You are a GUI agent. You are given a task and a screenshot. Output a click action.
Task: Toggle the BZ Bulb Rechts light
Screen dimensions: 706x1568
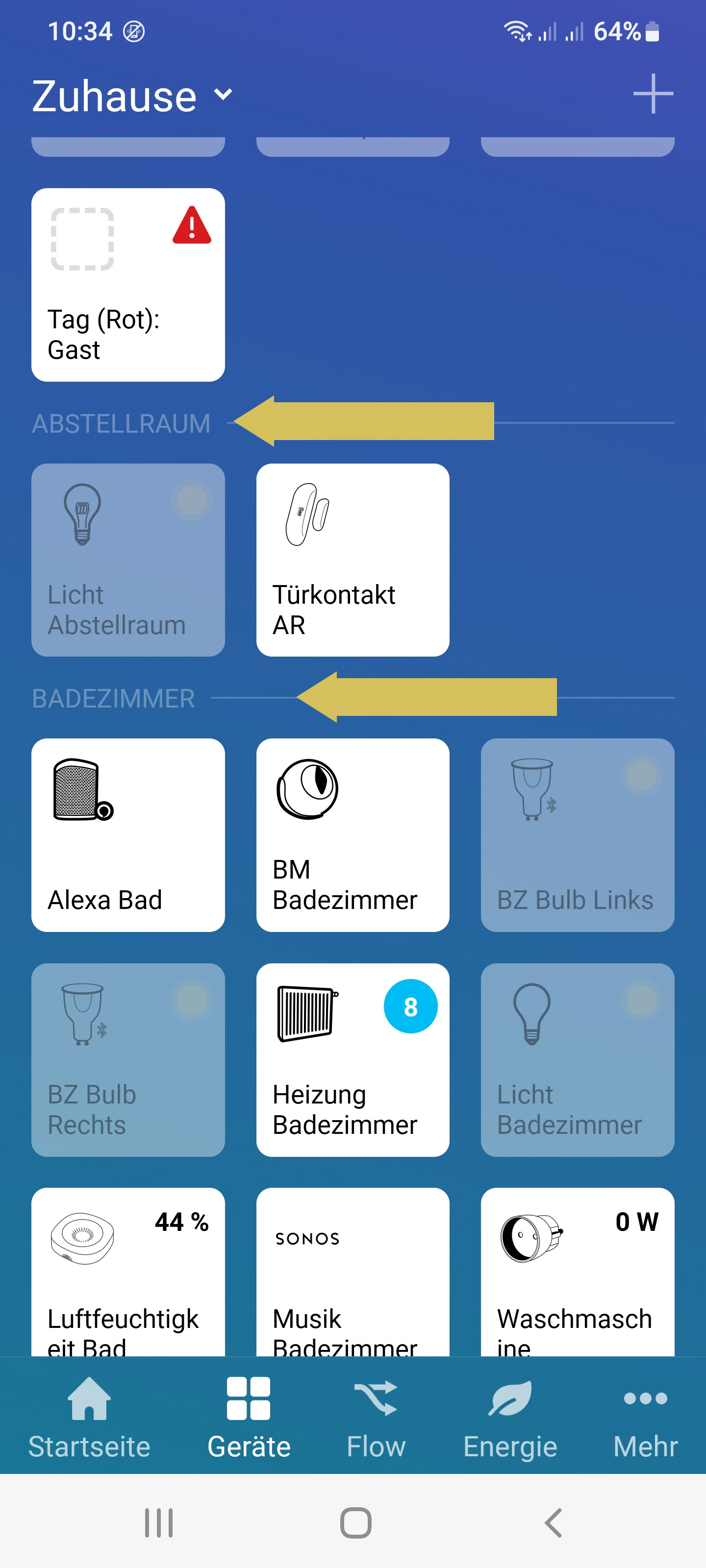click(x=128, y=1059)
